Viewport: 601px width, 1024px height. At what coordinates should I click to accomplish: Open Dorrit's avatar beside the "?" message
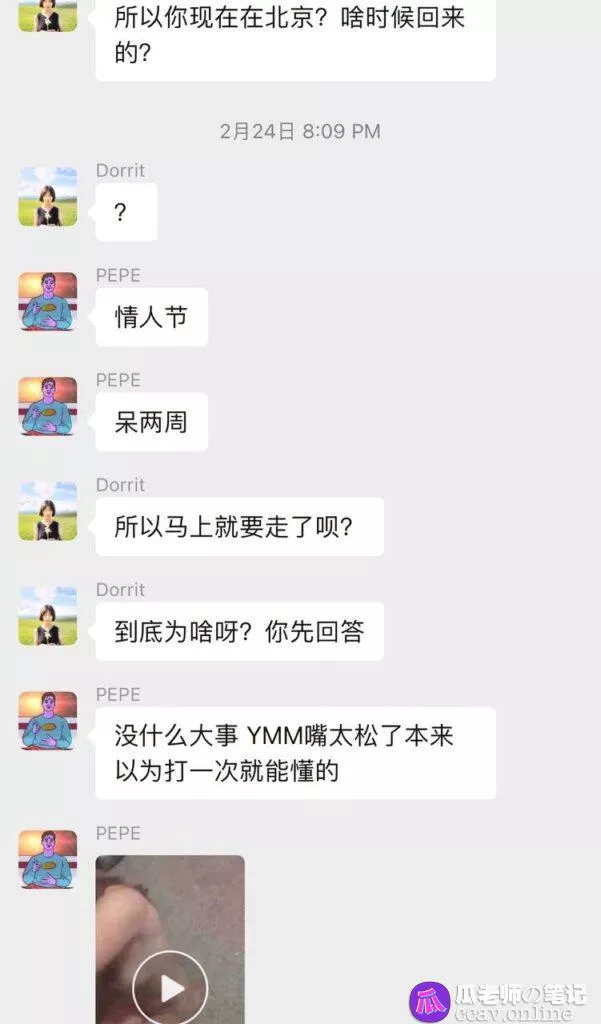[48, 196]
